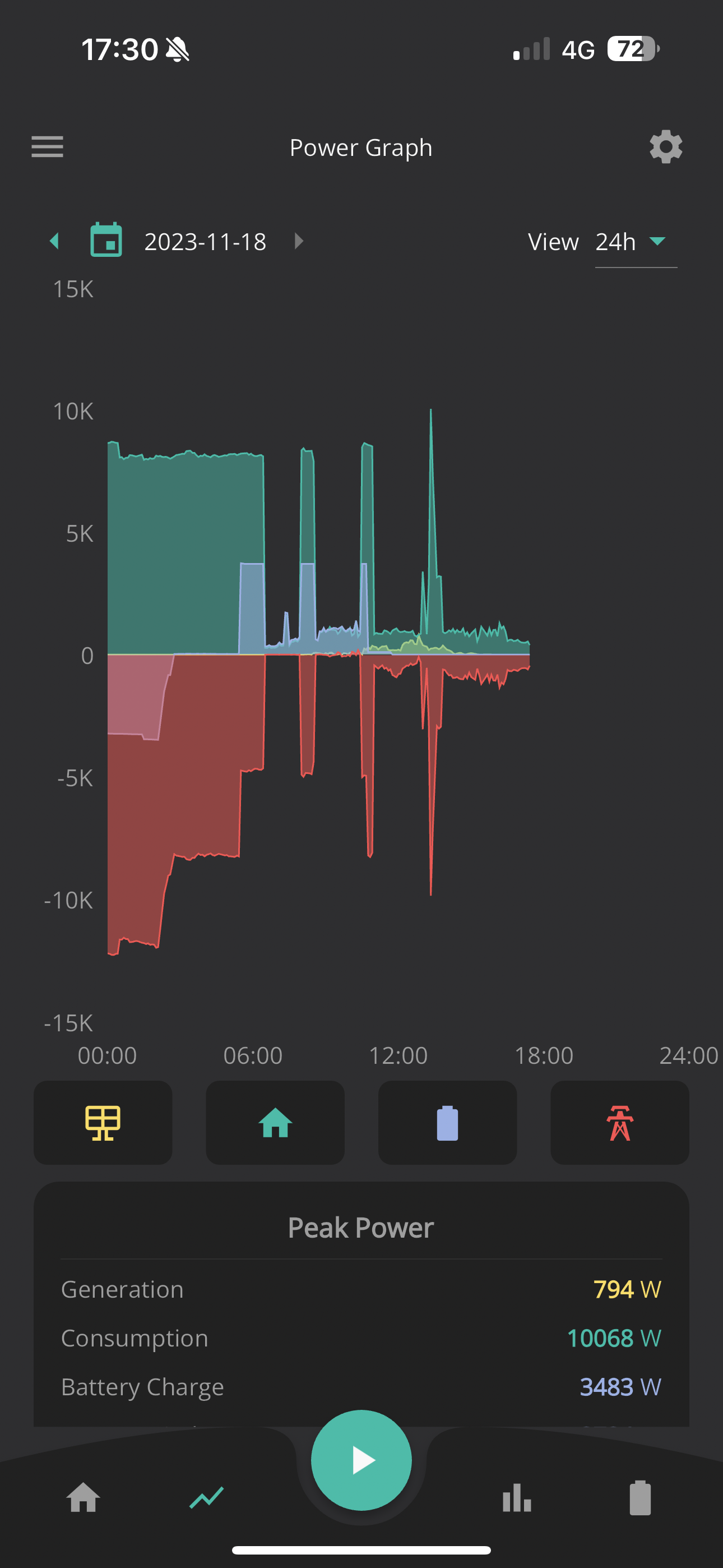Screen dimensions: 723x1568
Task: Tap the green play button
Action: point(361,1460)
